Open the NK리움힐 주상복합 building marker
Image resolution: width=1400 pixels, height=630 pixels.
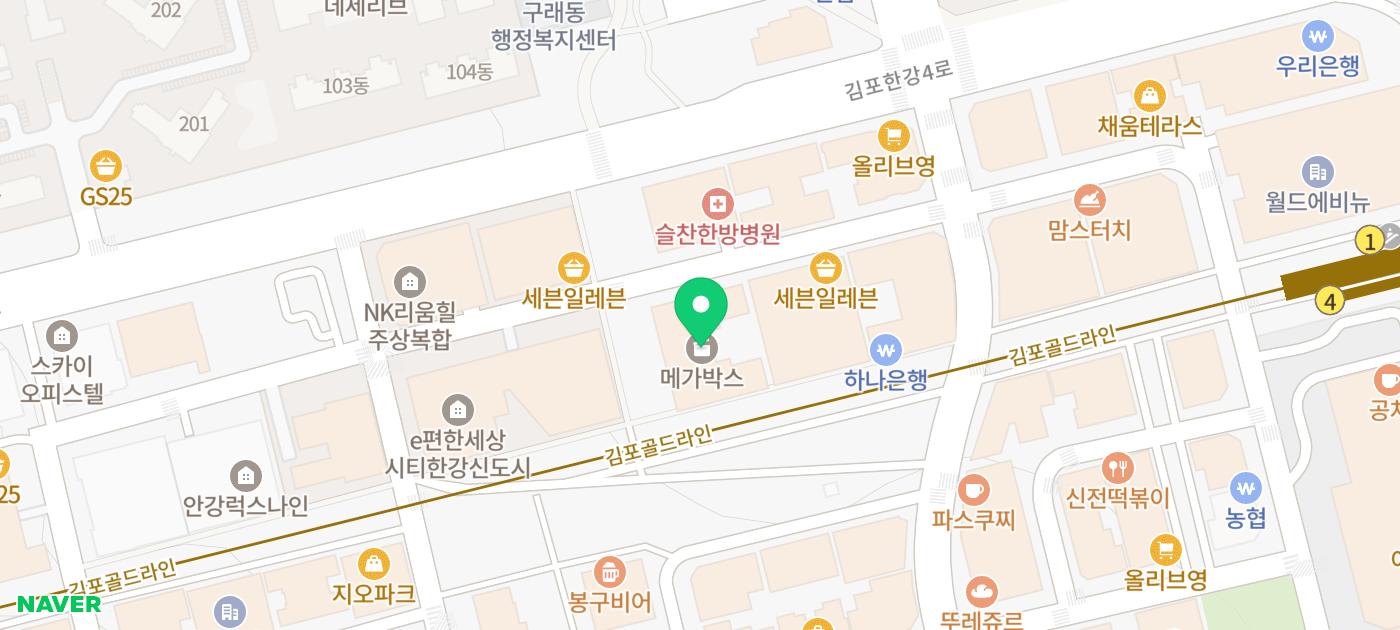coord(410,282)
